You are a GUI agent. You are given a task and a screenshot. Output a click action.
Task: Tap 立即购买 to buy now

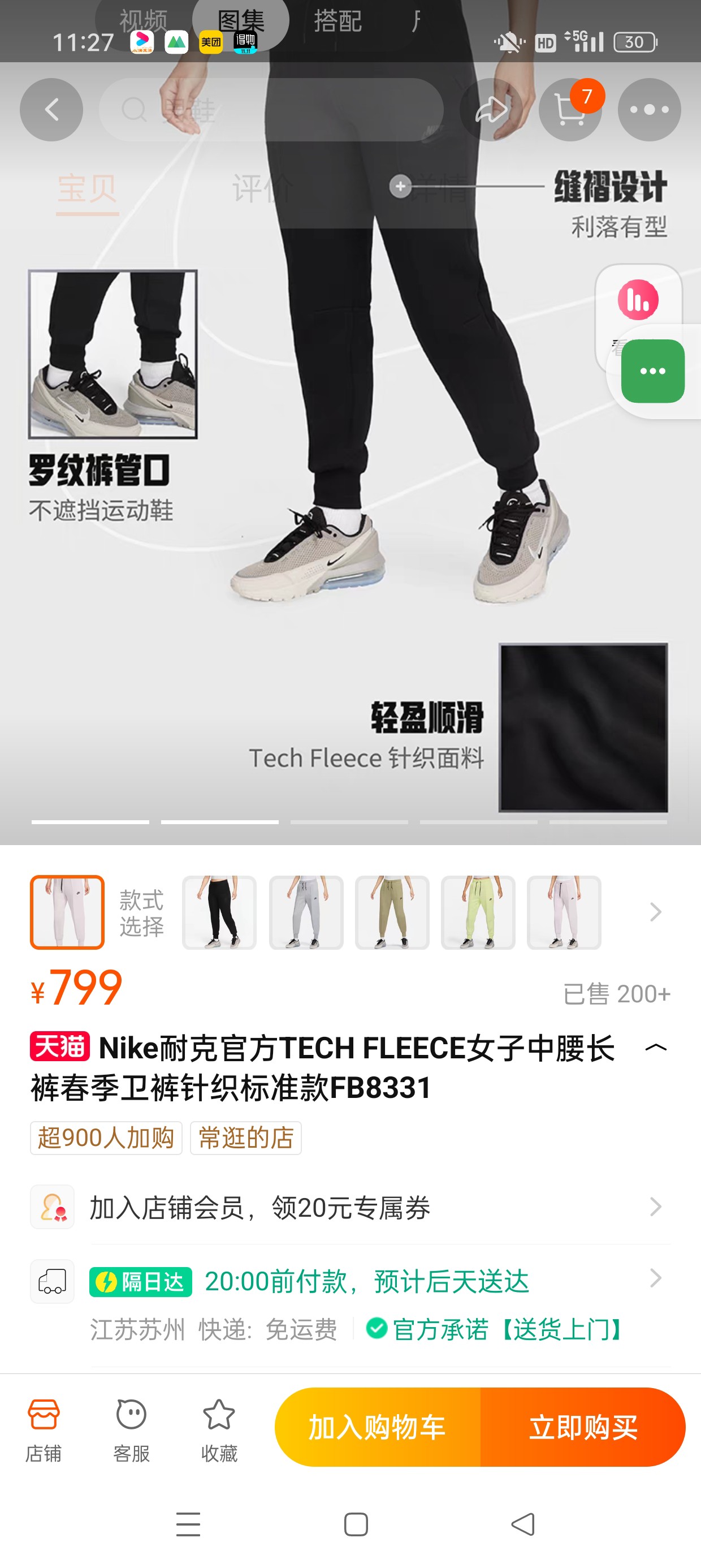coord(583,1427)
